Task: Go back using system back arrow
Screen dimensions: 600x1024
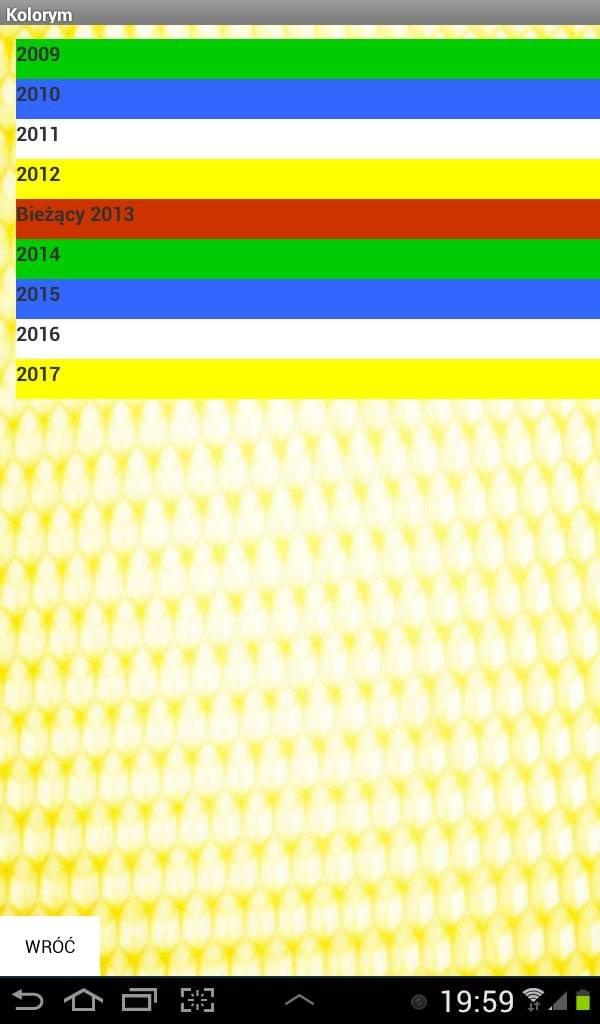Action: pyautogui.click(x=28, y=1000)
